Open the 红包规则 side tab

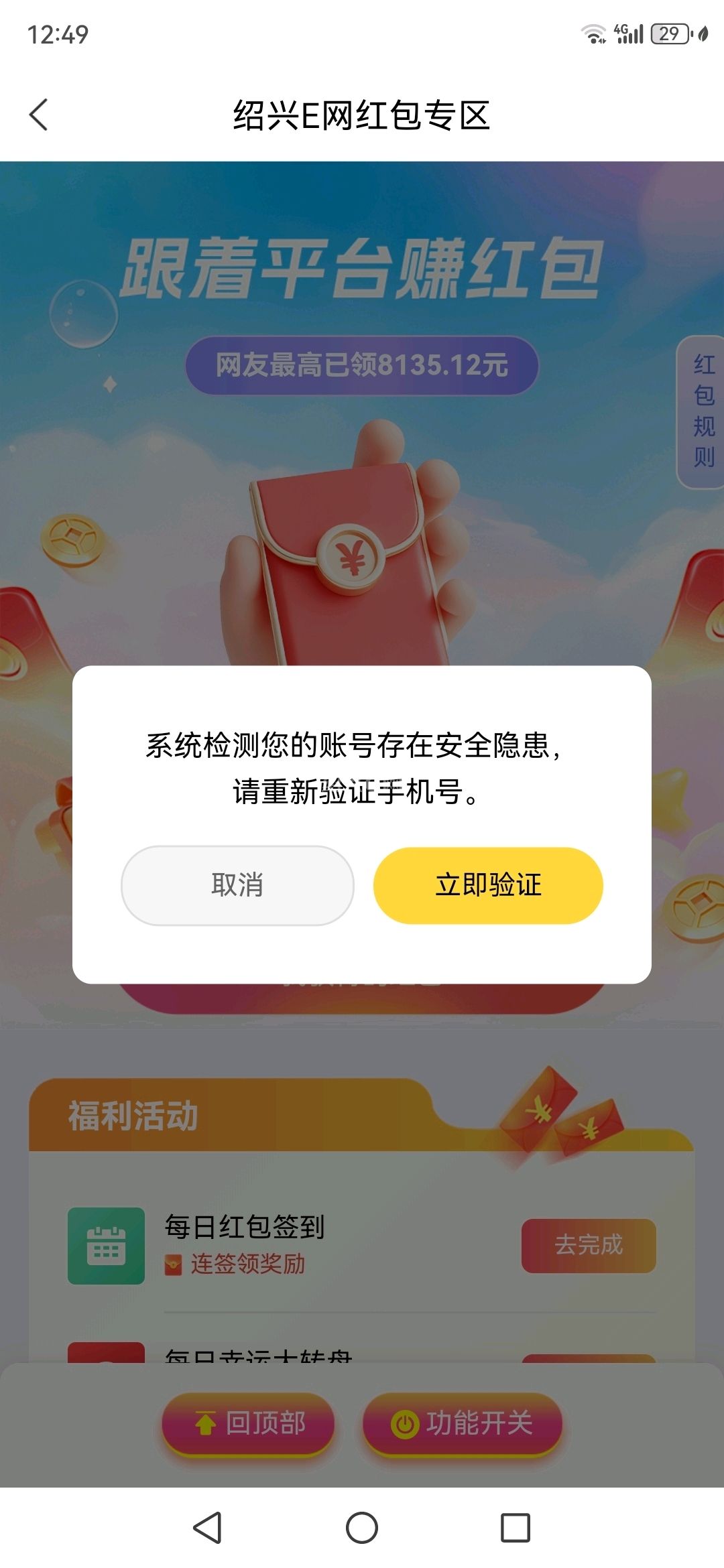point(703,411)
